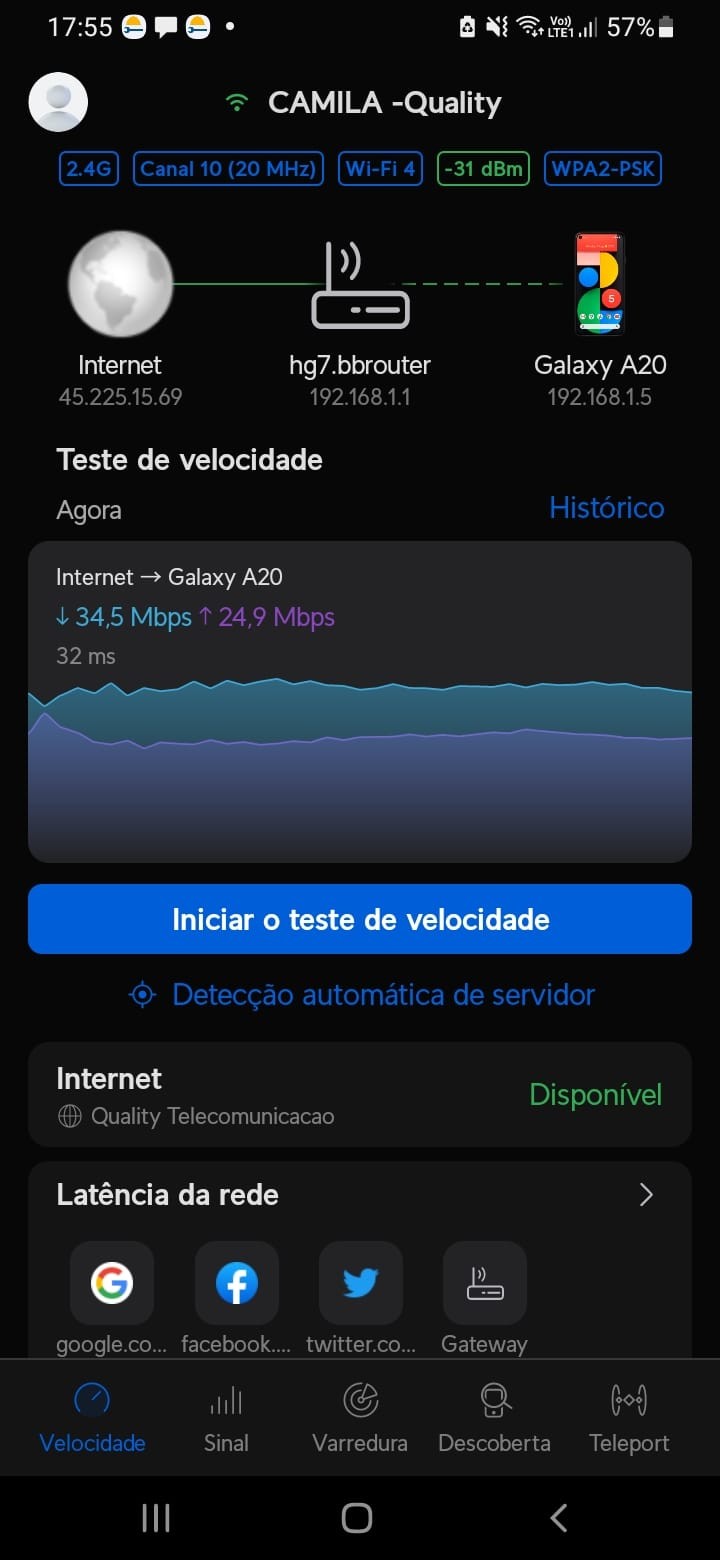Open the Internet status card
Screen dimensions: 720x1560
360,1095
